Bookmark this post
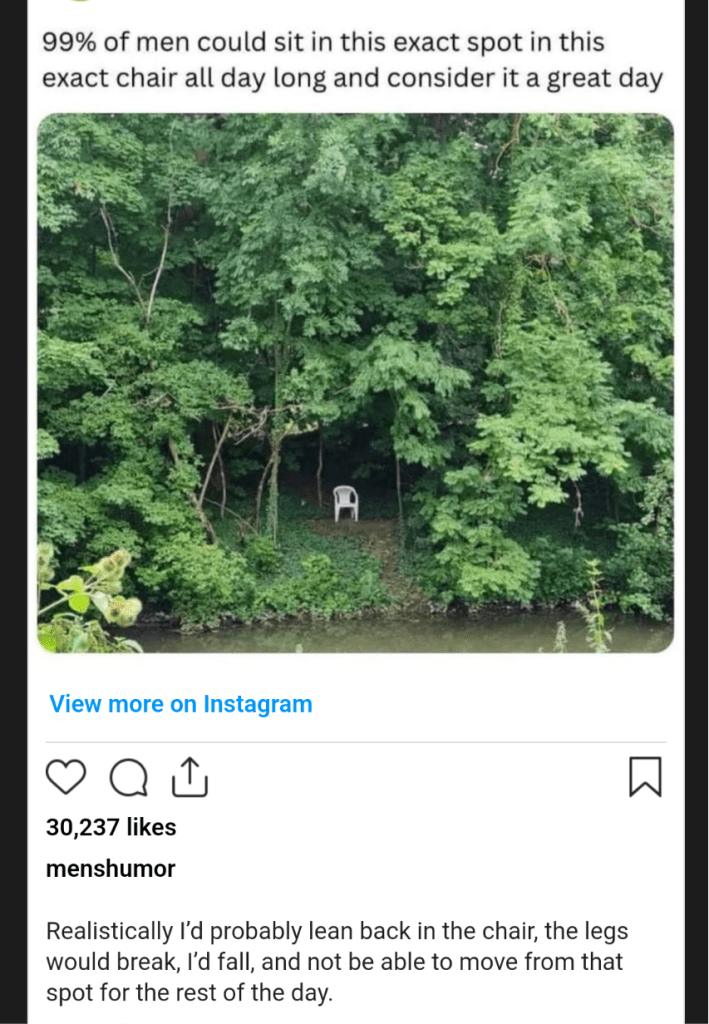The image size is (709, 1024). click(x=645, y=777)
